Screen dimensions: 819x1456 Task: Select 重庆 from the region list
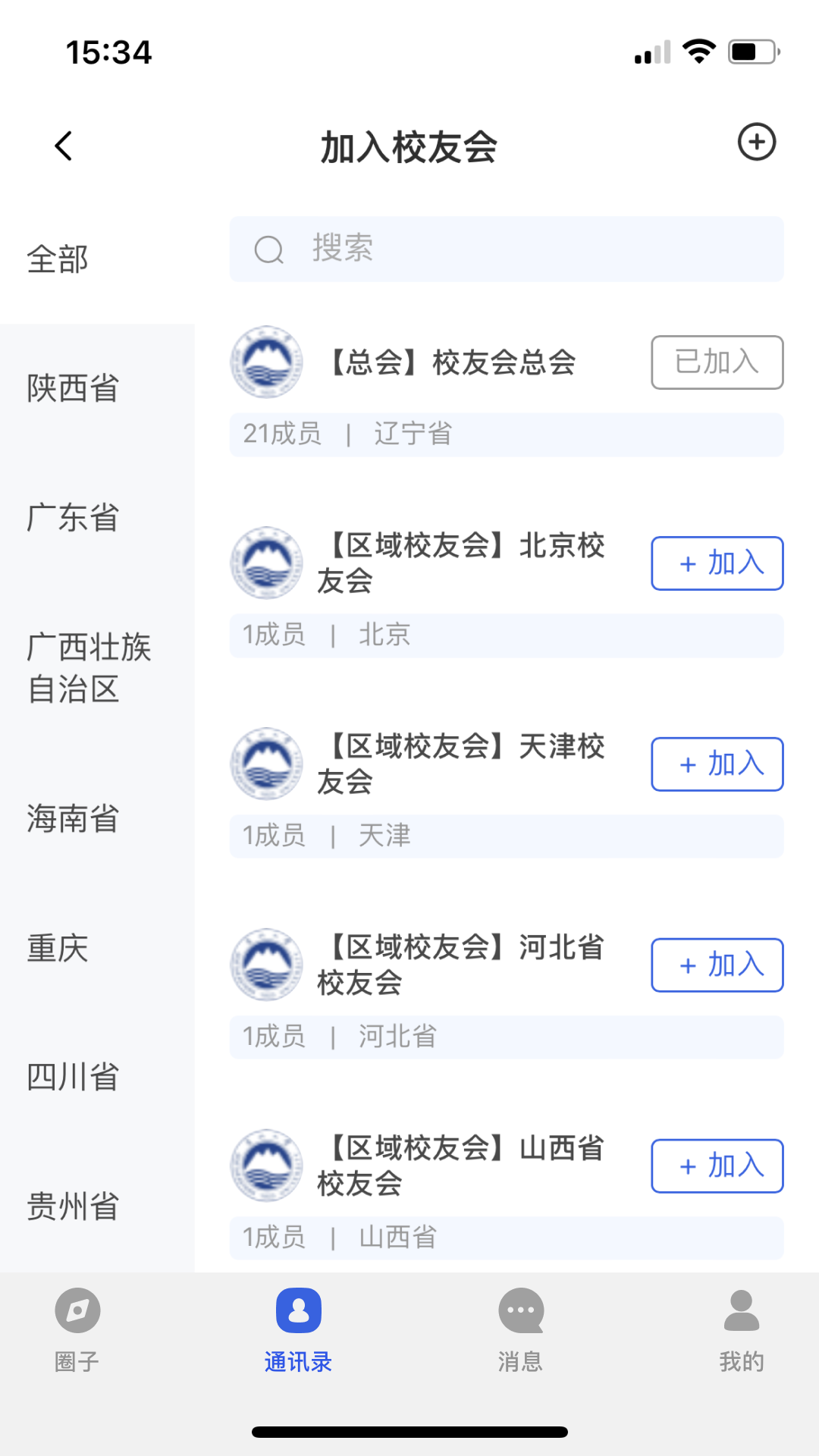58,949
